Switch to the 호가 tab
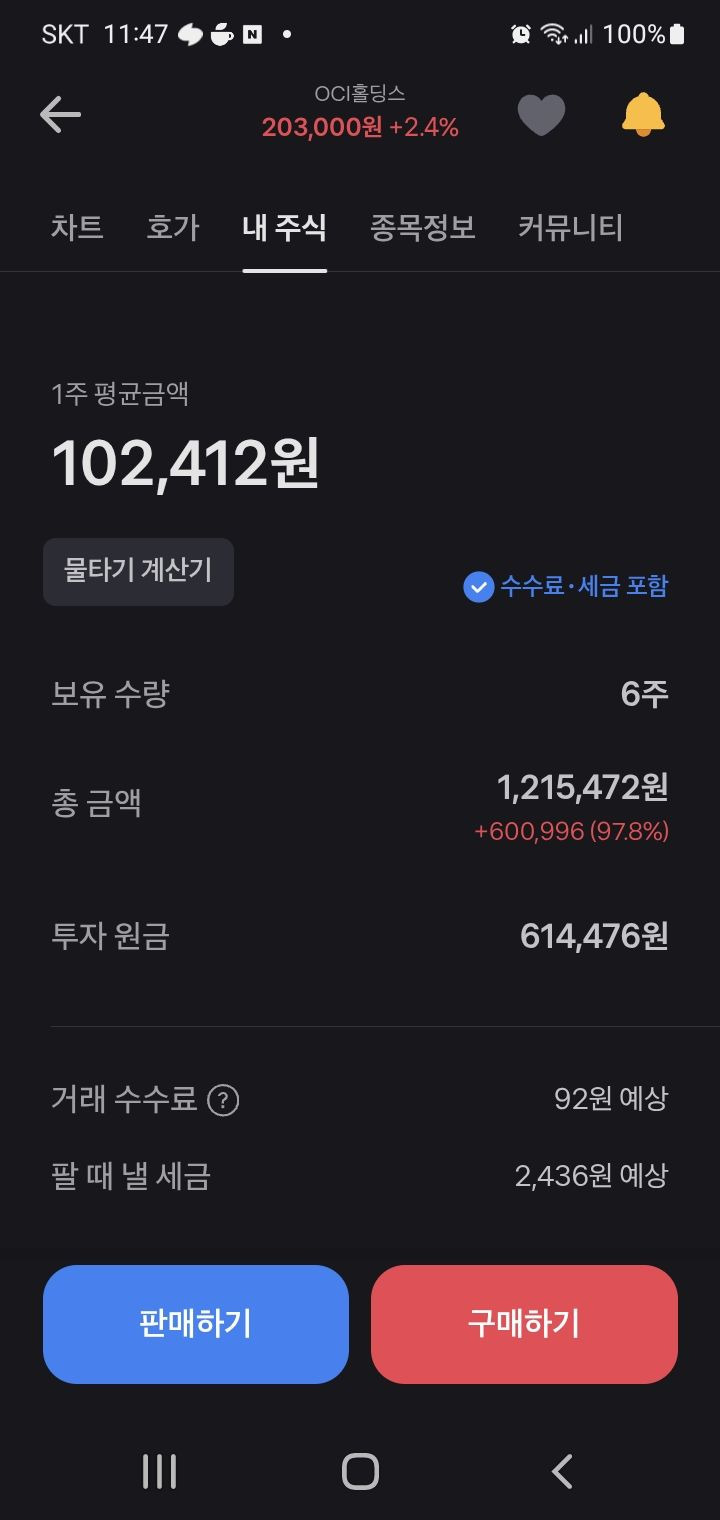The width and height of the screenshot is (720, 1520). [x=173, y=227]
